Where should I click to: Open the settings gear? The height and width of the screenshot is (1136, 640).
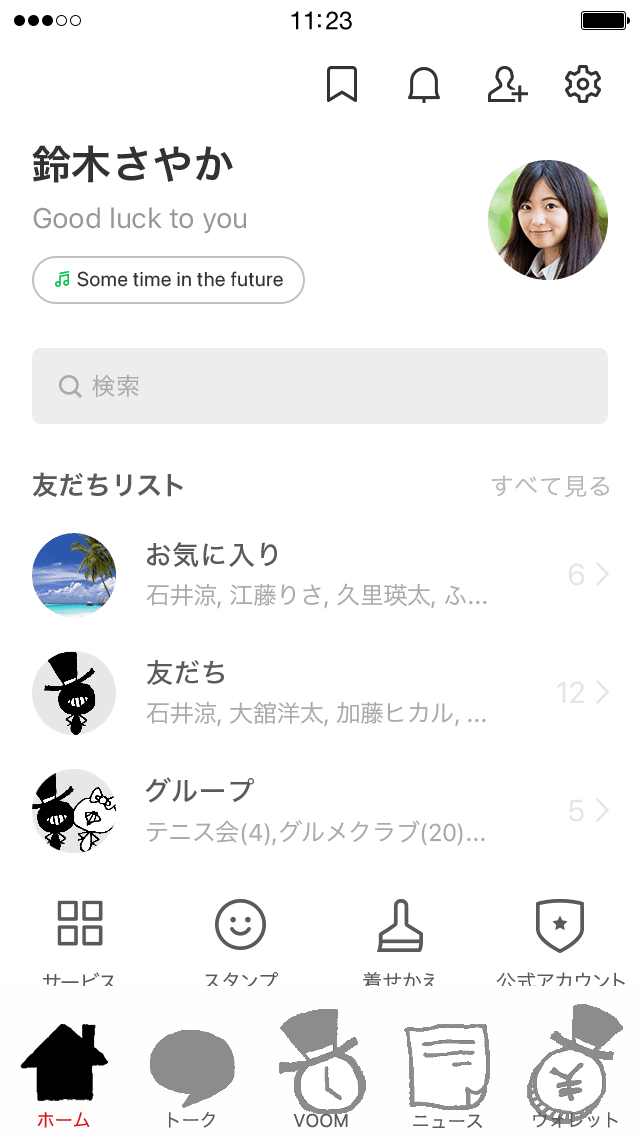pos(583,85)
